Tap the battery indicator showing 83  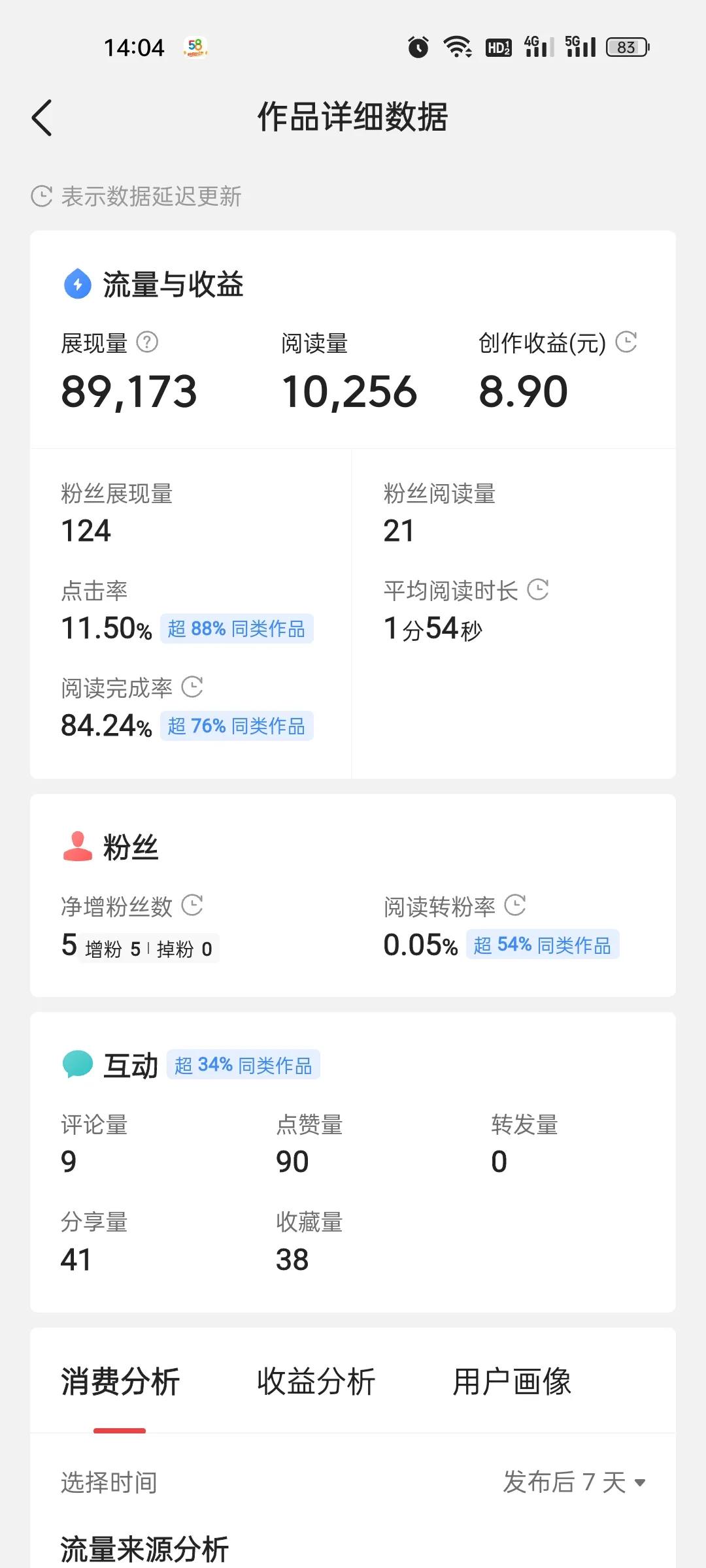pyautogui.click(x=625, y=46)
